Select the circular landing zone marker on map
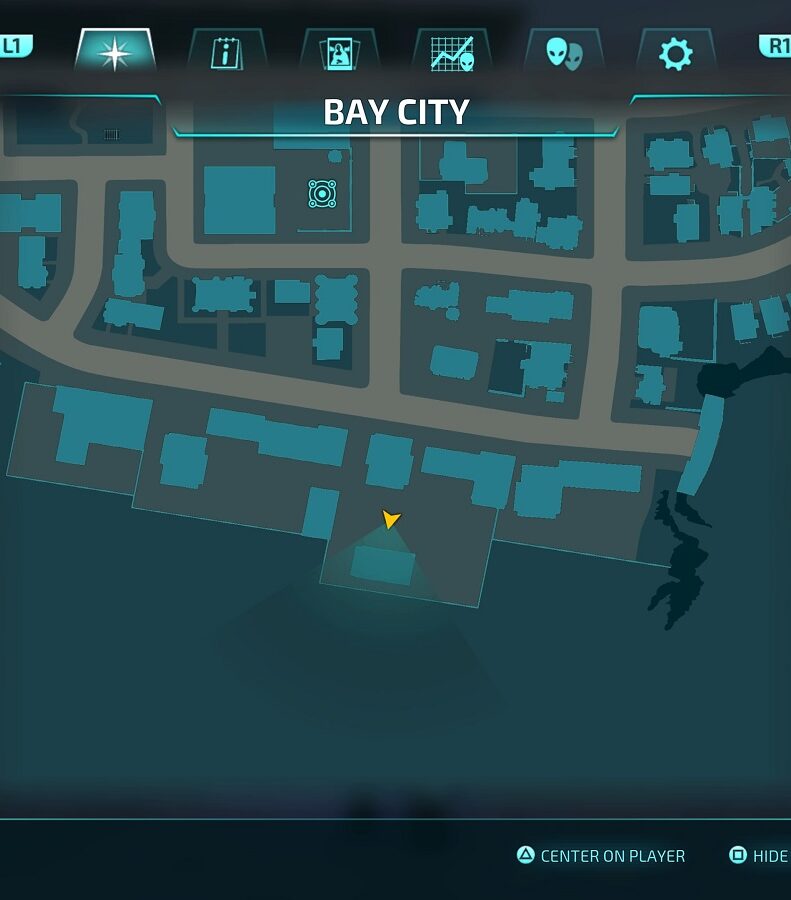 point(322,193)
